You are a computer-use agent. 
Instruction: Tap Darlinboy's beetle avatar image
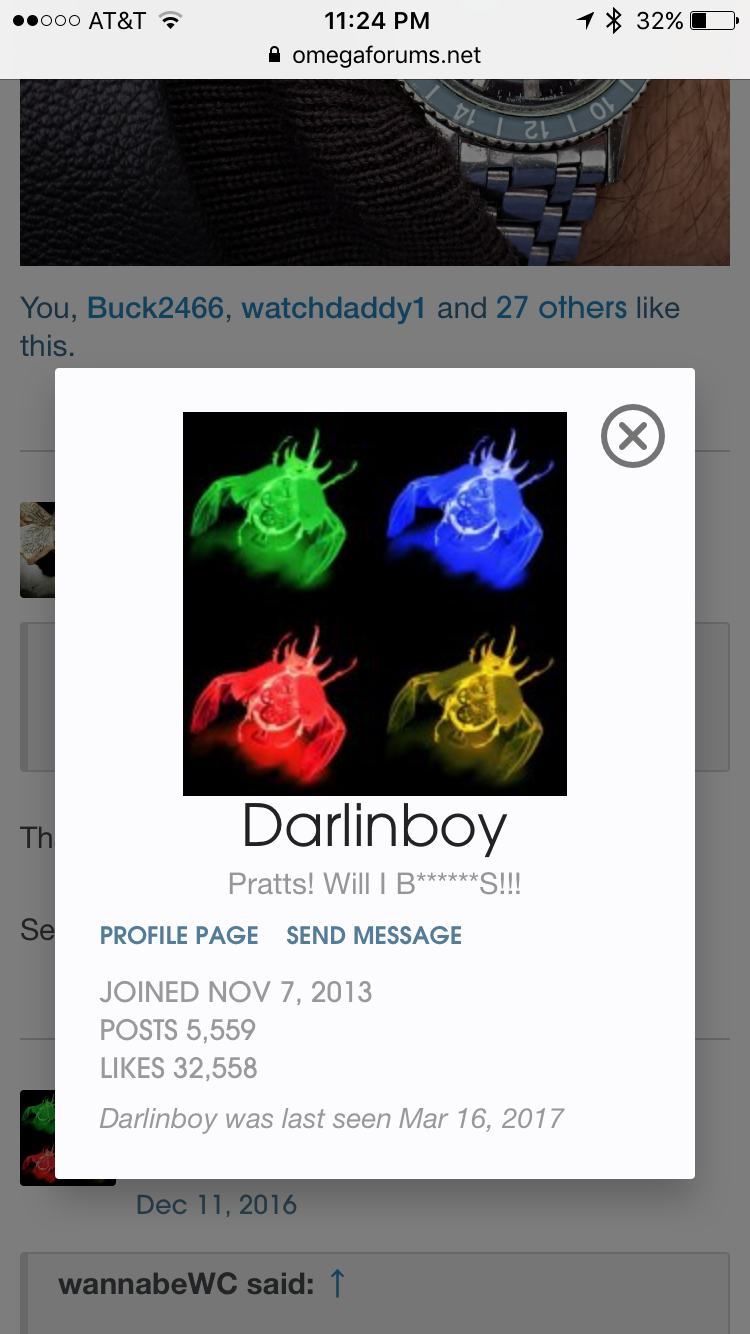375,604
